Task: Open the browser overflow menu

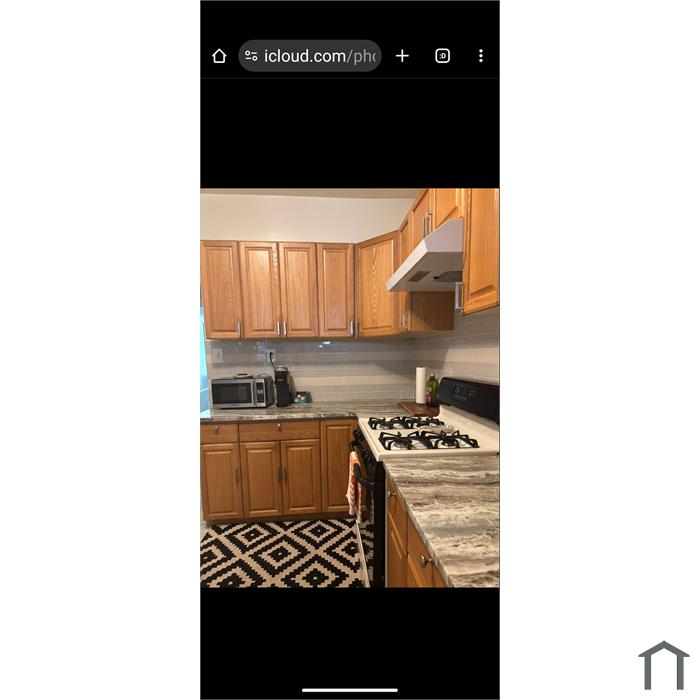Action: (480, 56)
